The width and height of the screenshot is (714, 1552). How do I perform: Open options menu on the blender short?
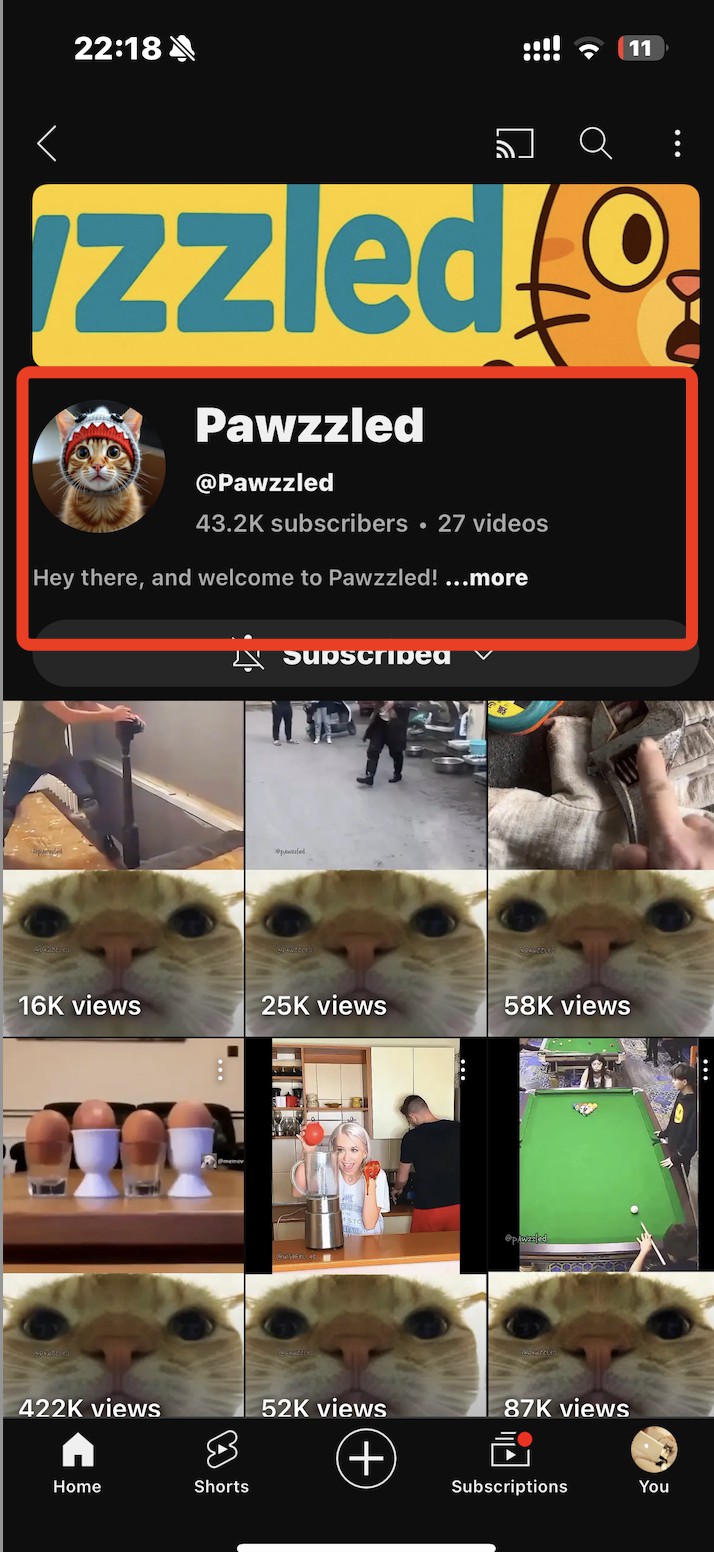(463, 1070)
